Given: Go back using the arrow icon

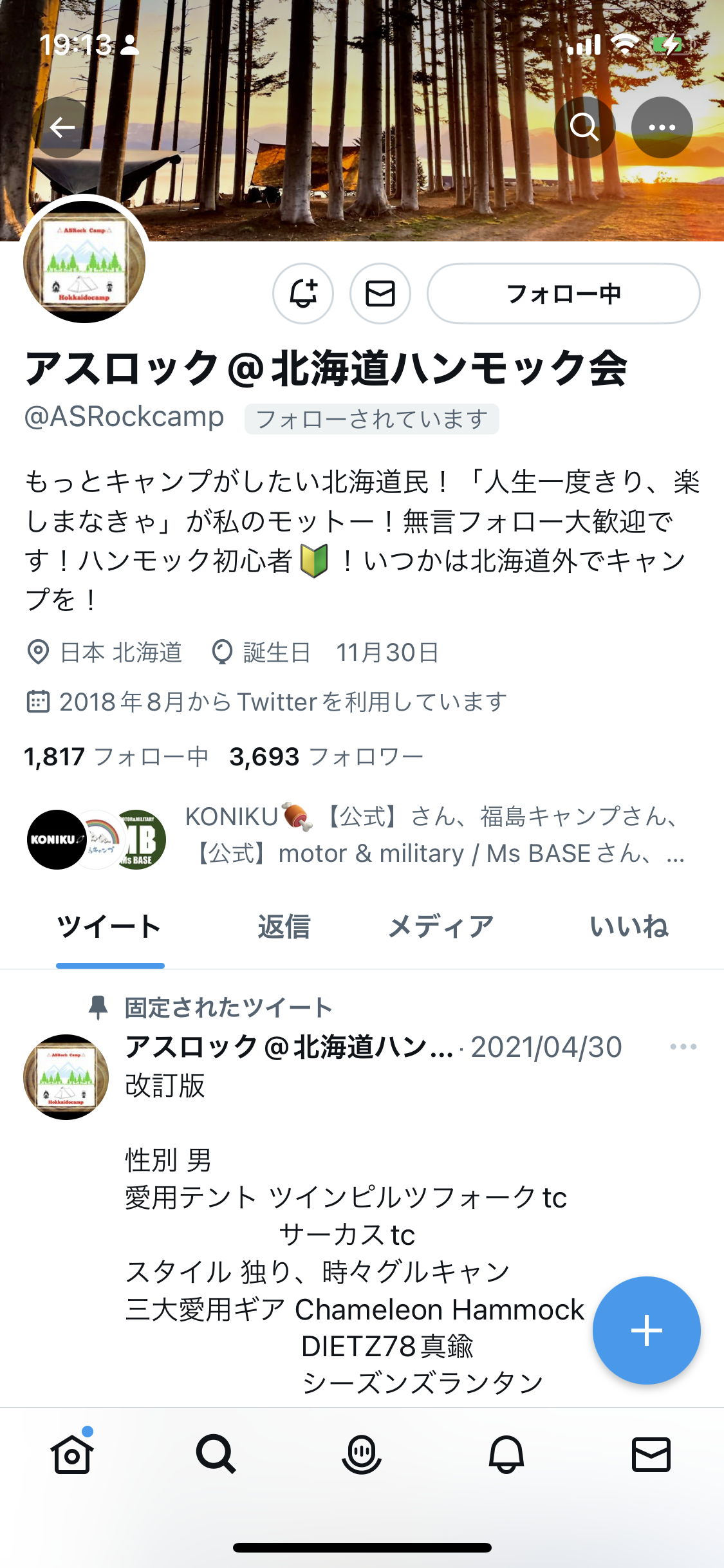Looking at the screenshot, I should click(62, 127).
